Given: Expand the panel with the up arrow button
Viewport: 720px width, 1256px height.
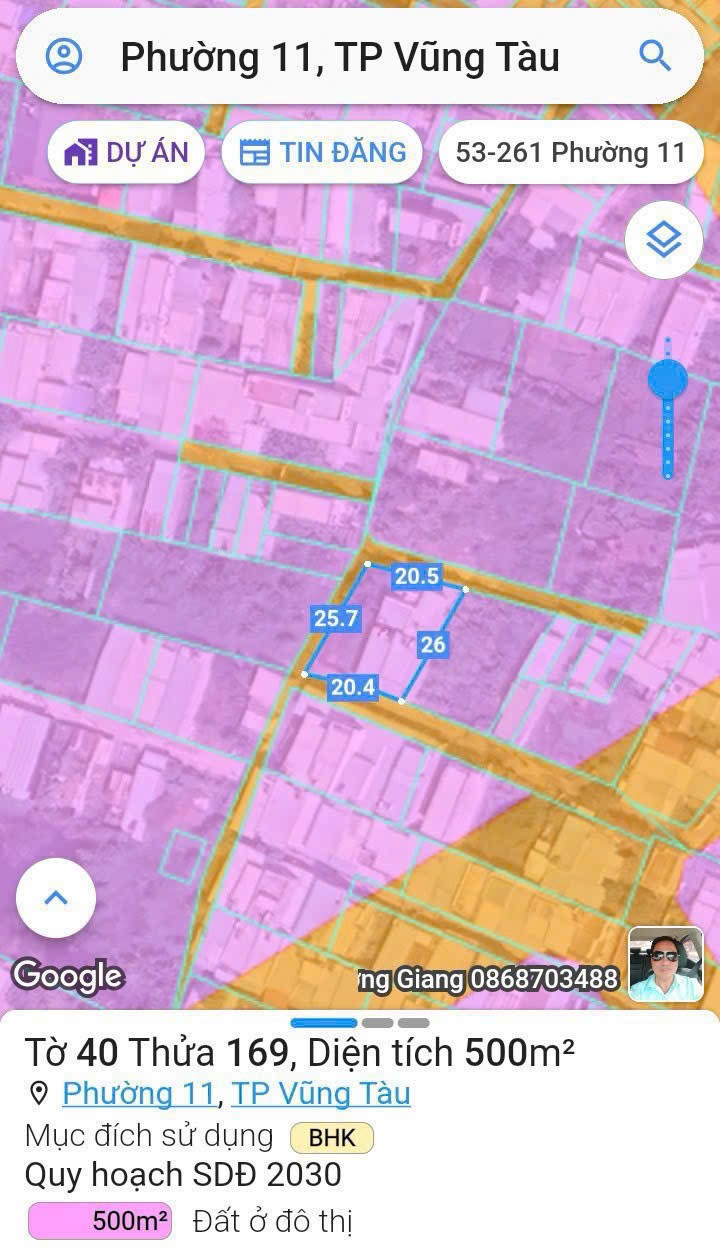Looking at the screenshot, I should pos(56,897).
